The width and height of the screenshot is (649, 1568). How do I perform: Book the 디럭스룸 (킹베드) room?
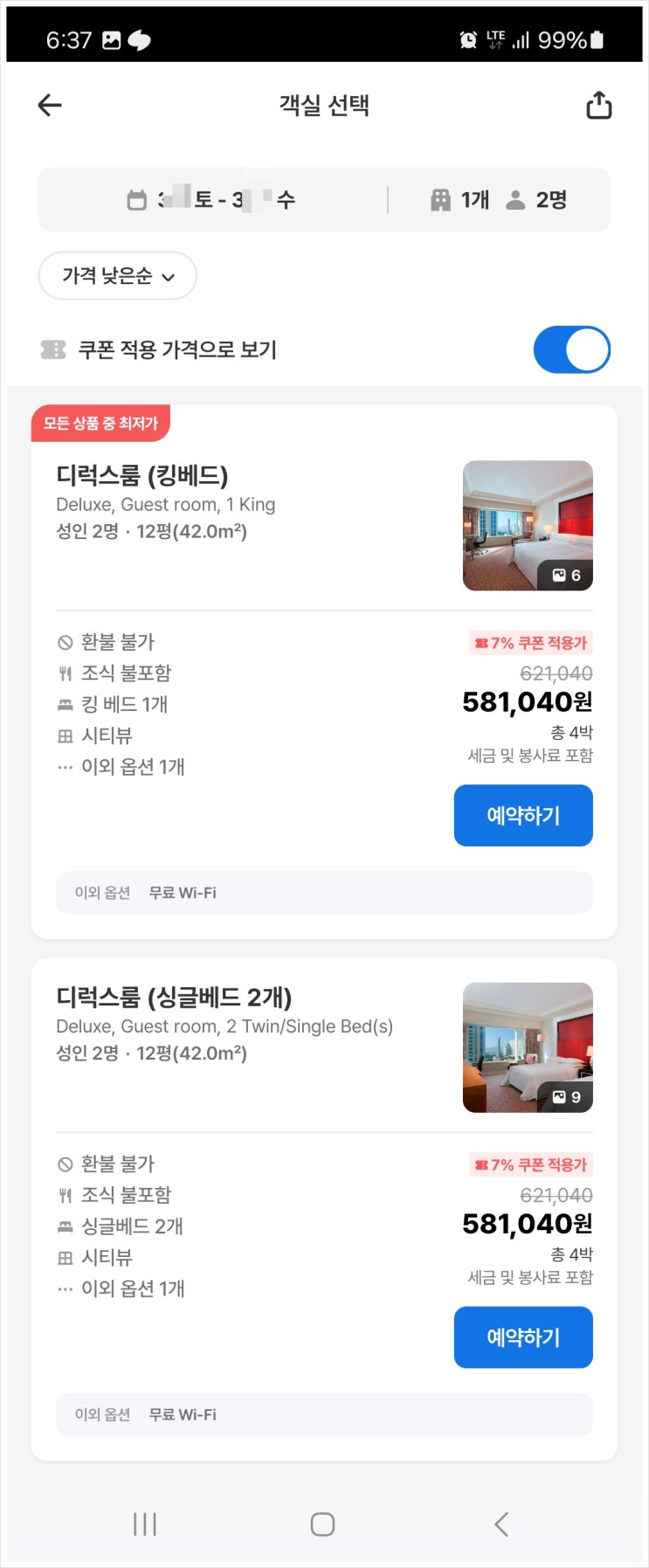pos(522,815)
